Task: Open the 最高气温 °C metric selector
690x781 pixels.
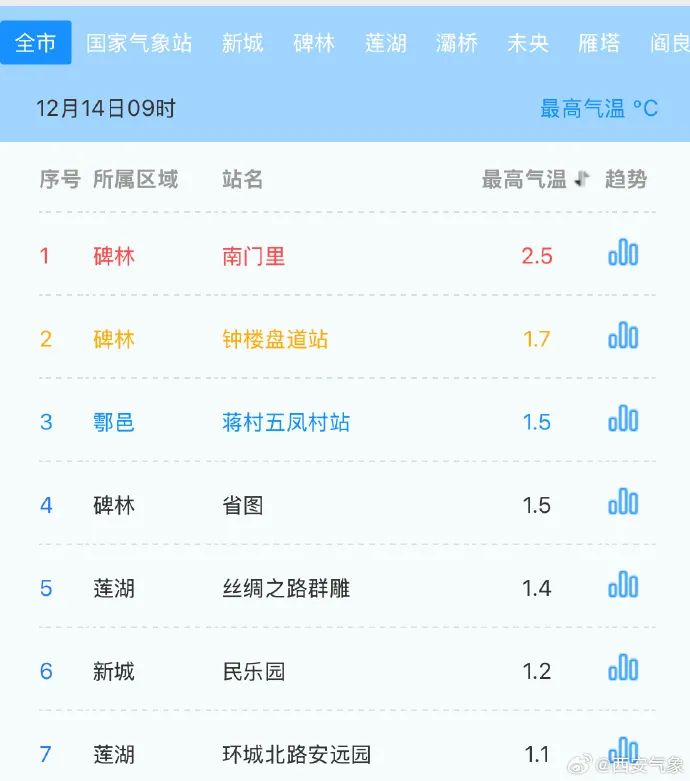Action: point(599,108)
